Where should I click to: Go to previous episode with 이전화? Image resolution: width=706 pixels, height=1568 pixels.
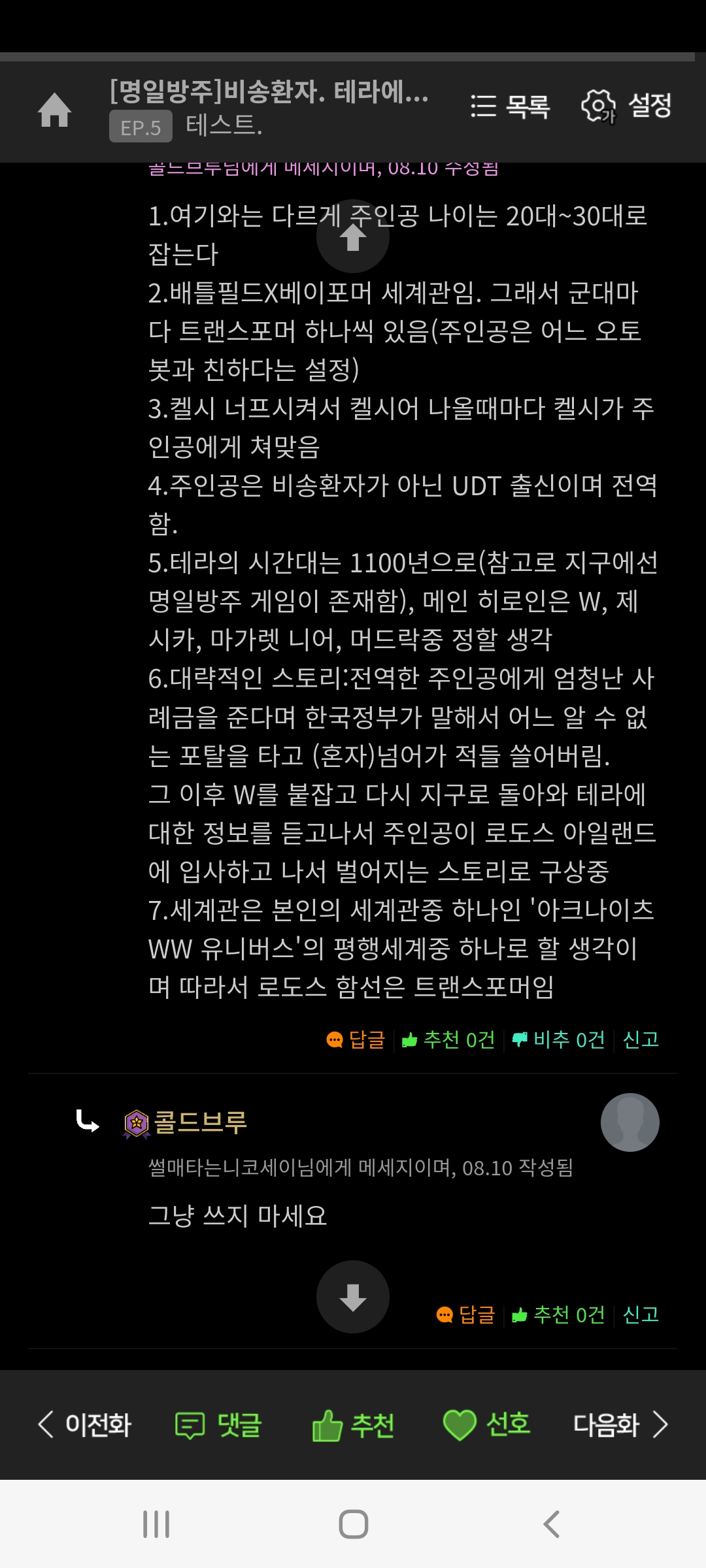coord(85,1425)
